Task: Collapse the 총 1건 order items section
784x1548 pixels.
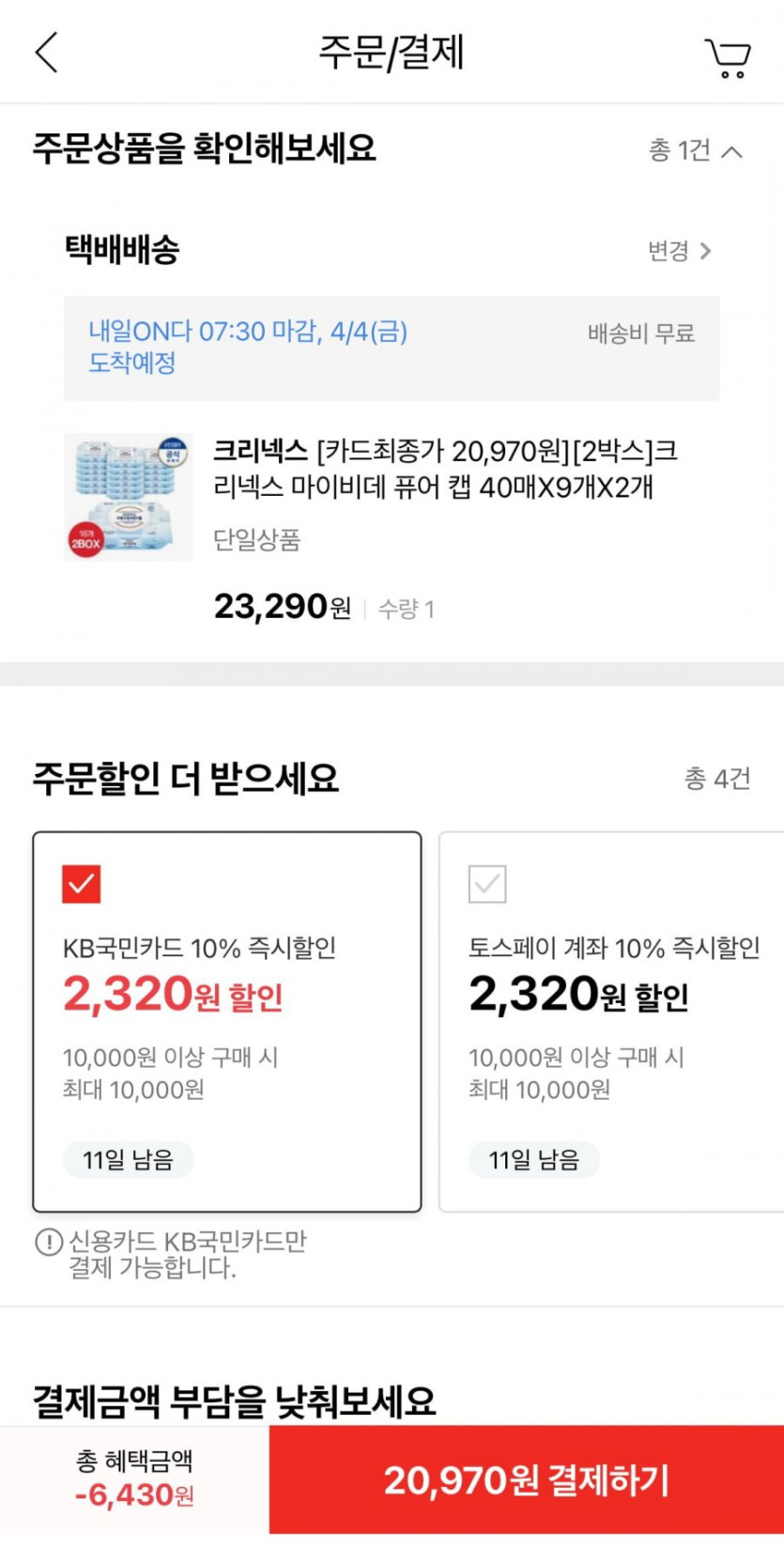Action: tap(696, 150)
